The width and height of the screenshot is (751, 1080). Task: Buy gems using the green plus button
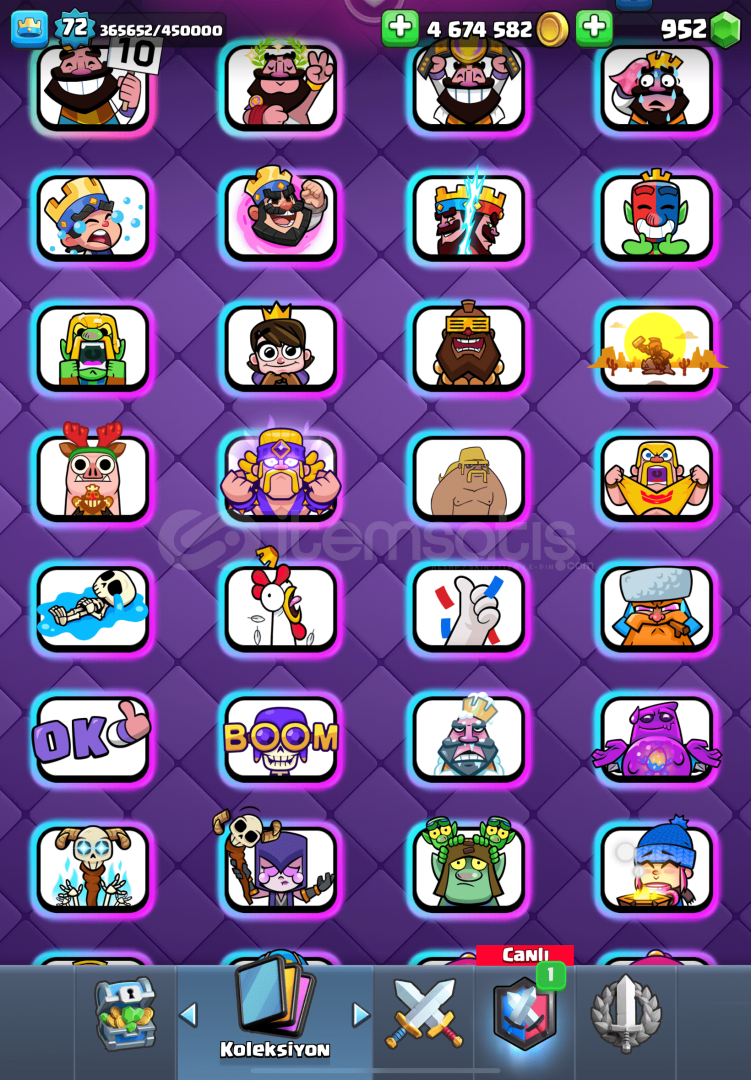pyautogui.click(x=594, y=28)
